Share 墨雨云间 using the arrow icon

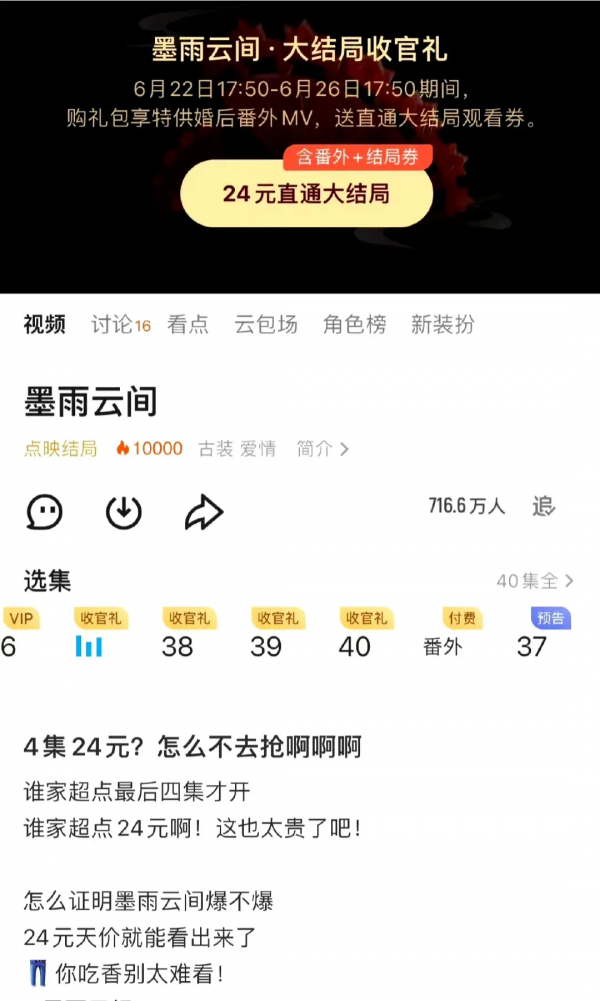(x=203, y=512)
